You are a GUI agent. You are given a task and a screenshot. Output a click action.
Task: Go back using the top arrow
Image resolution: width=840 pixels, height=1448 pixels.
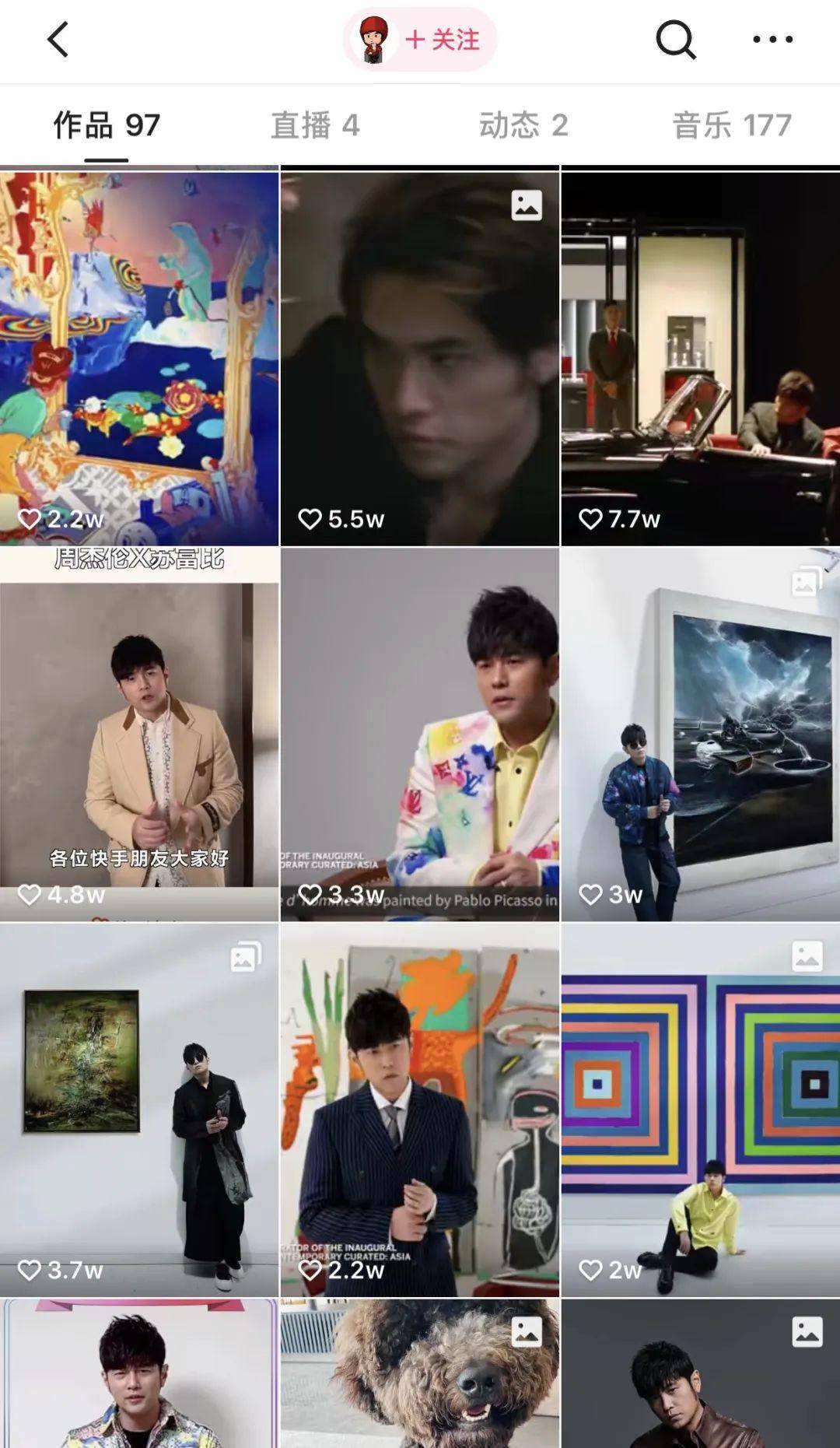58,40
